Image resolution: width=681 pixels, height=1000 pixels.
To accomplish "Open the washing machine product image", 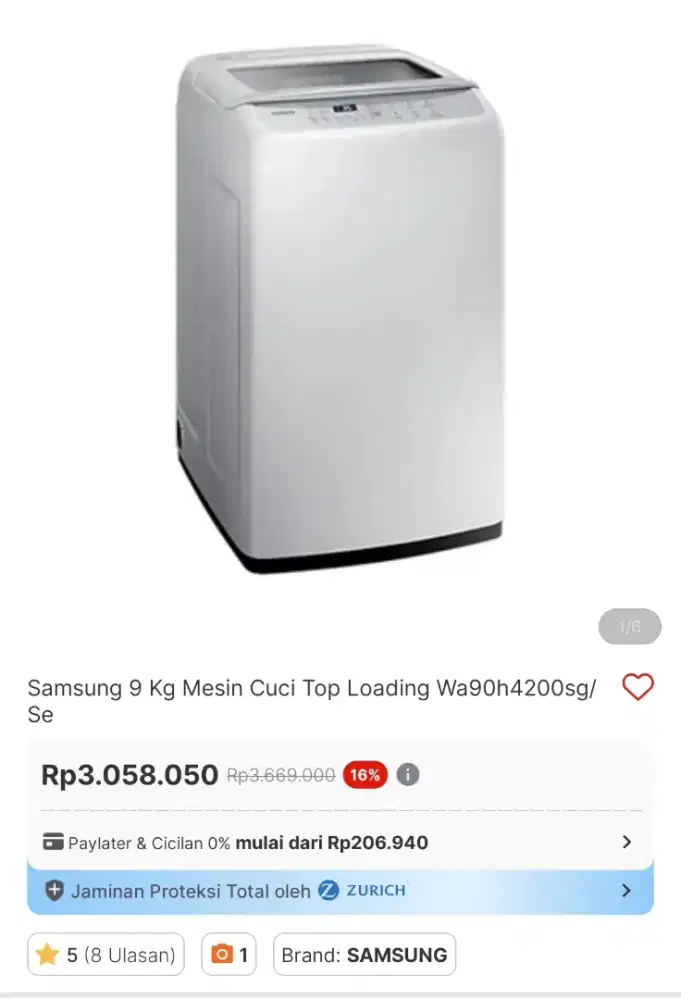I will pyautogui.click(x=340, y=310).
